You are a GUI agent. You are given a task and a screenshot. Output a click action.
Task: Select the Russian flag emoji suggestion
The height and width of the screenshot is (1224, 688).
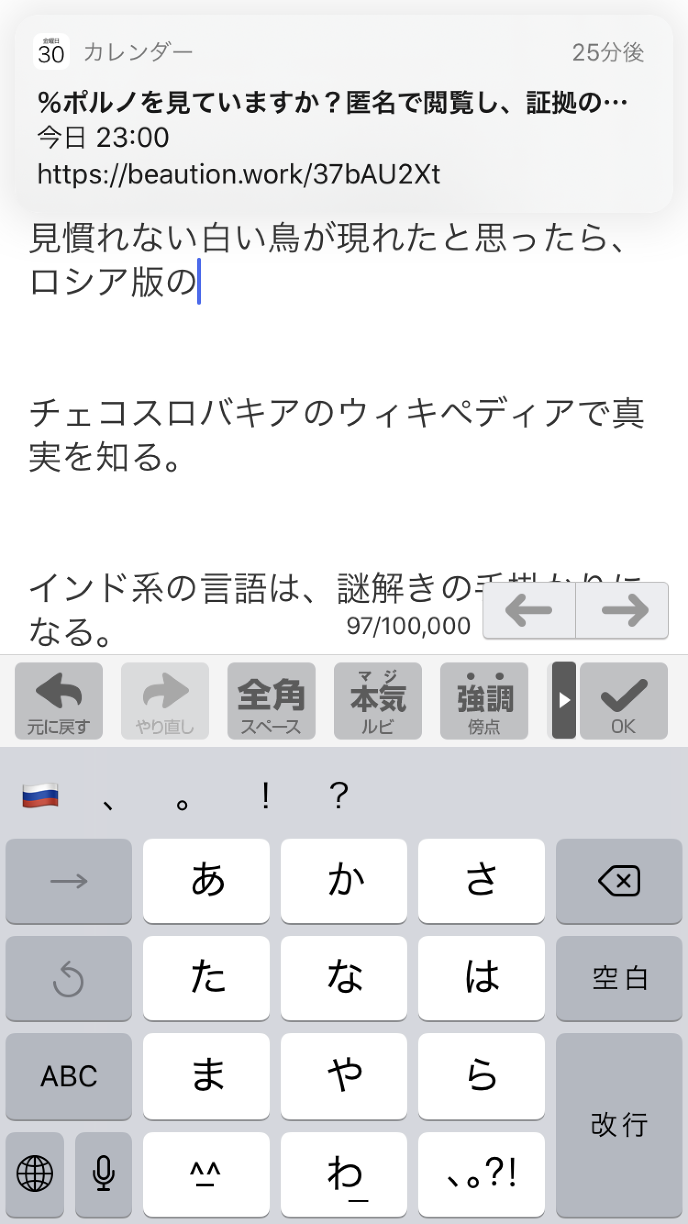pyautogui.click(x=40, y=796)
